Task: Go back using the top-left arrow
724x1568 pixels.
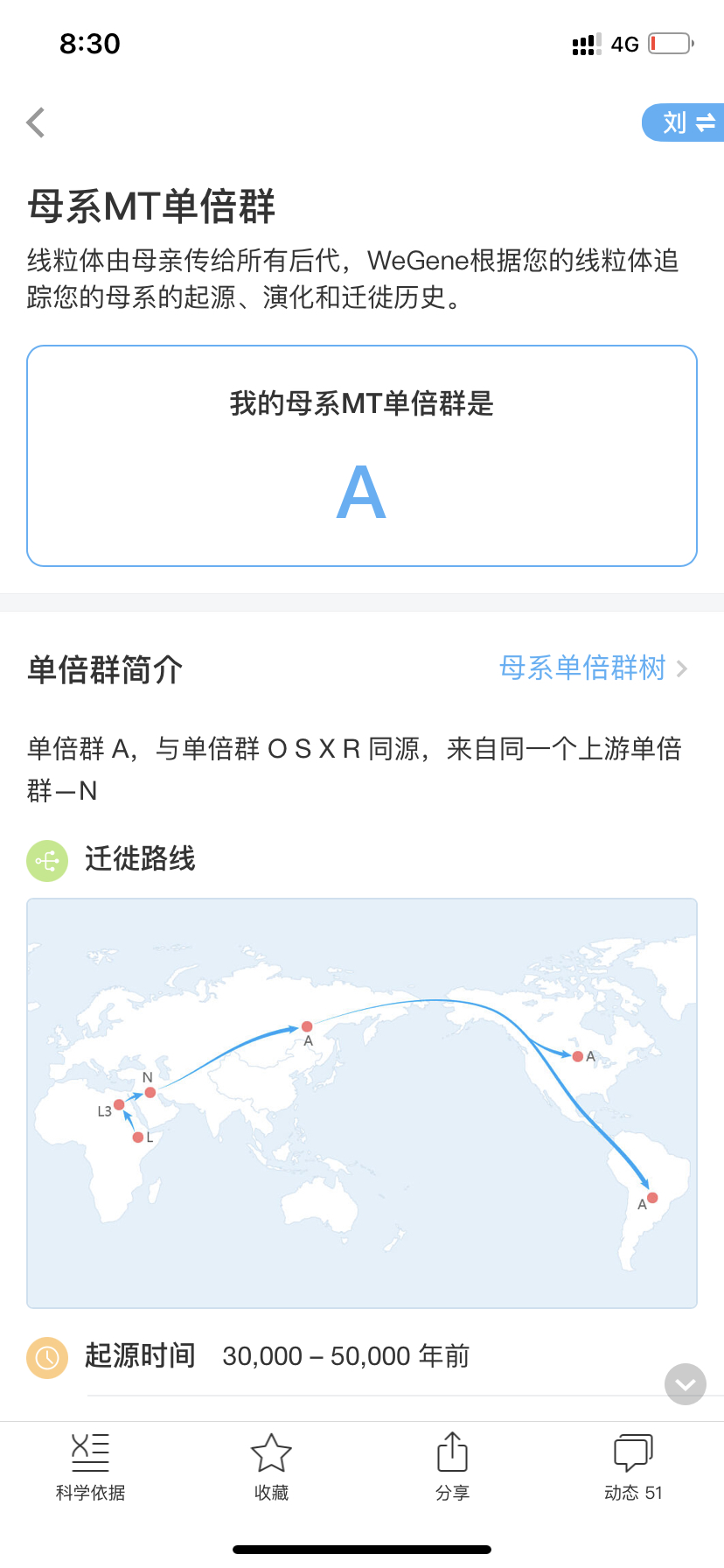Action: coord(36,122)
